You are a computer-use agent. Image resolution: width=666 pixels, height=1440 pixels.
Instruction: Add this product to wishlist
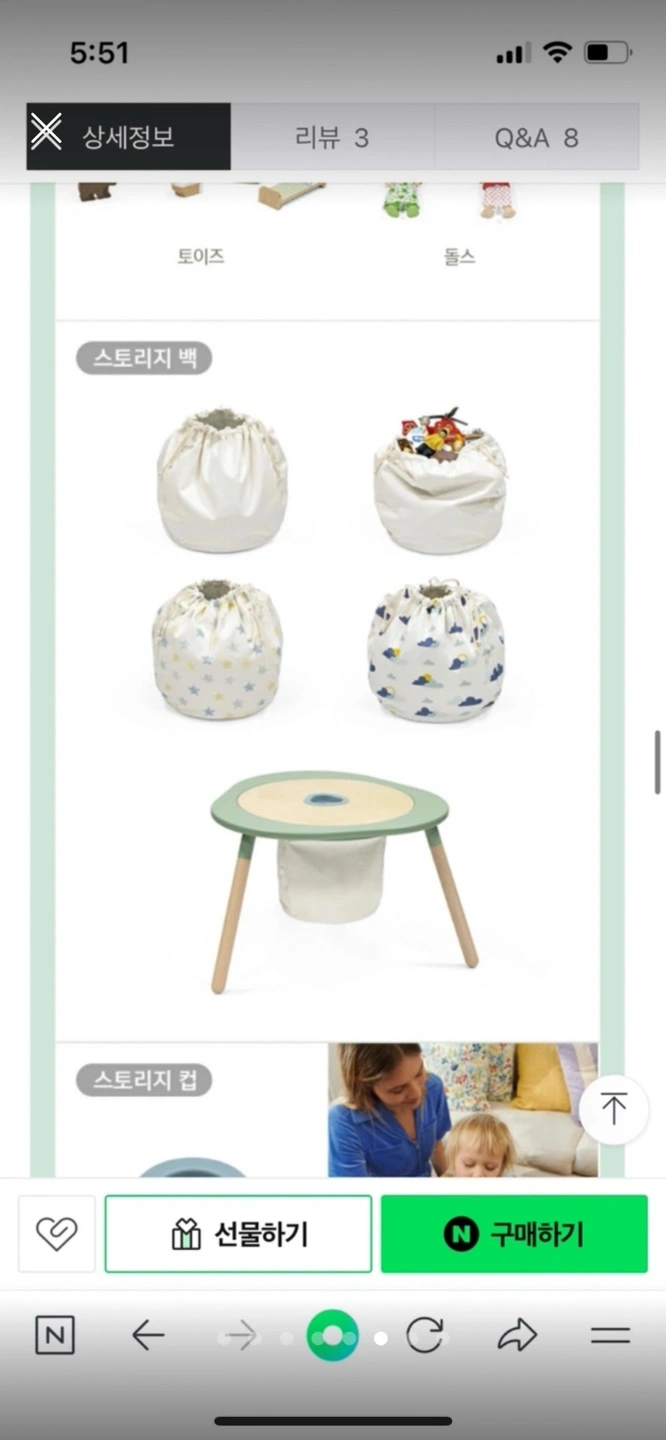(57, 1233)
